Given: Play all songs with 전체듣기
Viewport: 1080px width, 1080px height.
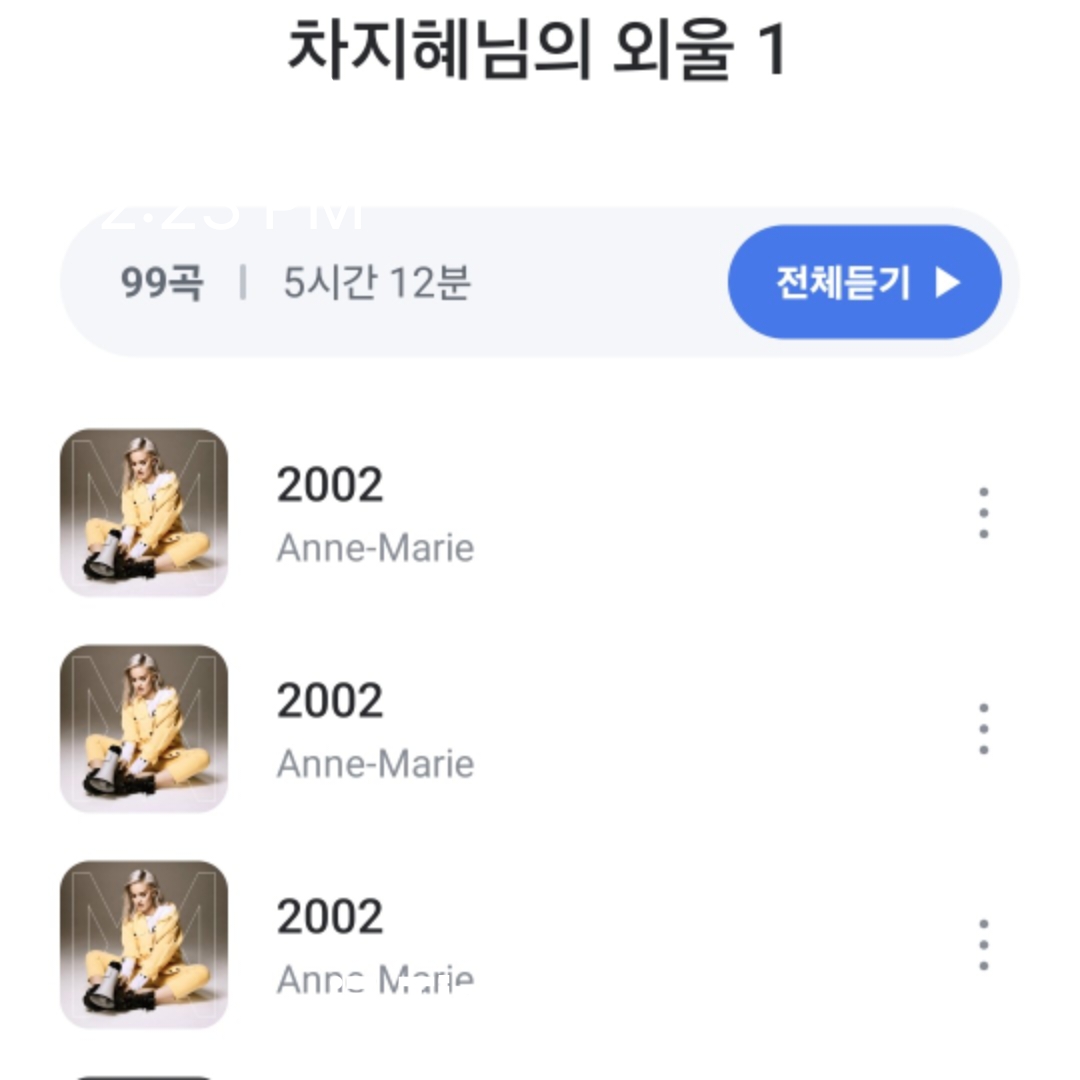Looking at the screenshot, I should [x=864, y=283].
